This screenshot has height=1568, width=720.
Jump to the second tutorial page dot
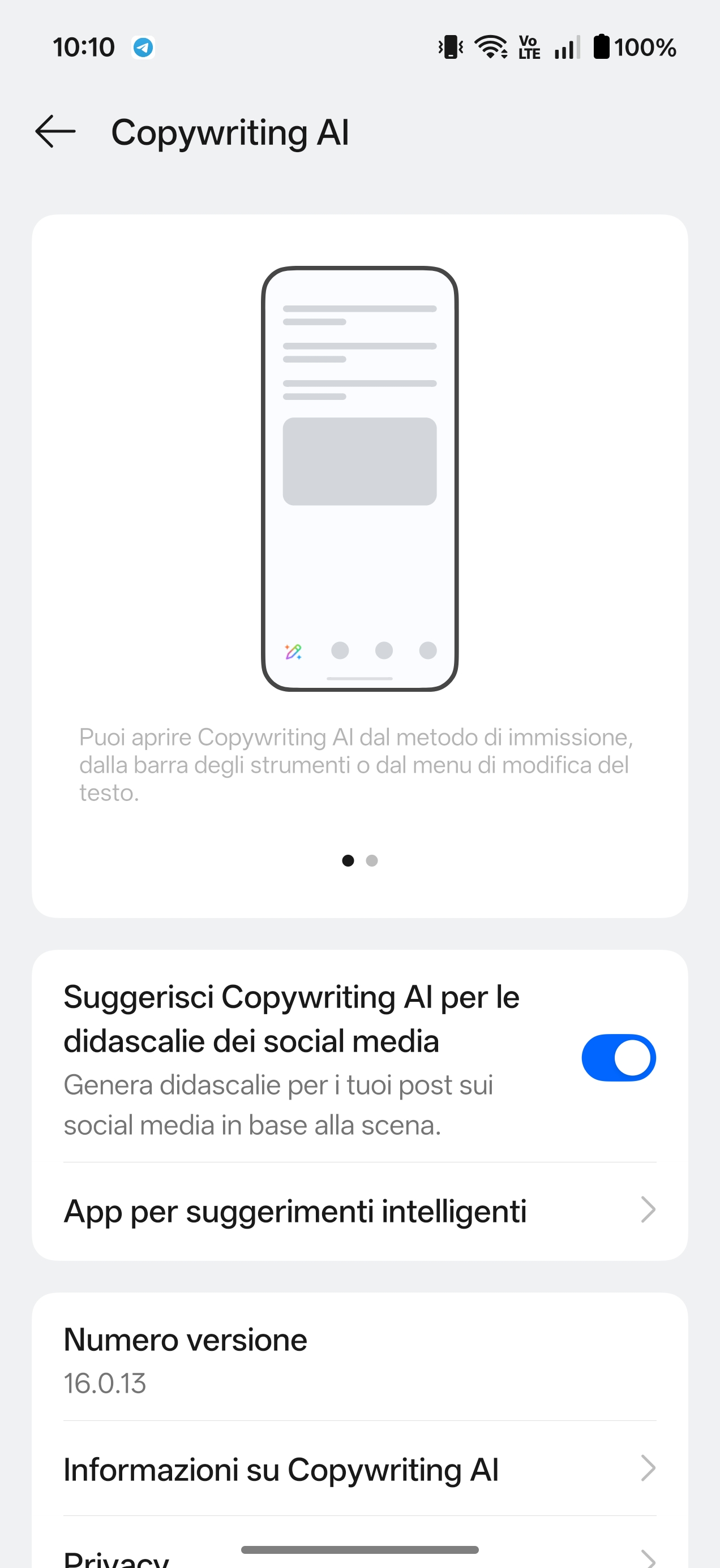pyautogui.click(x=371, y=861)
